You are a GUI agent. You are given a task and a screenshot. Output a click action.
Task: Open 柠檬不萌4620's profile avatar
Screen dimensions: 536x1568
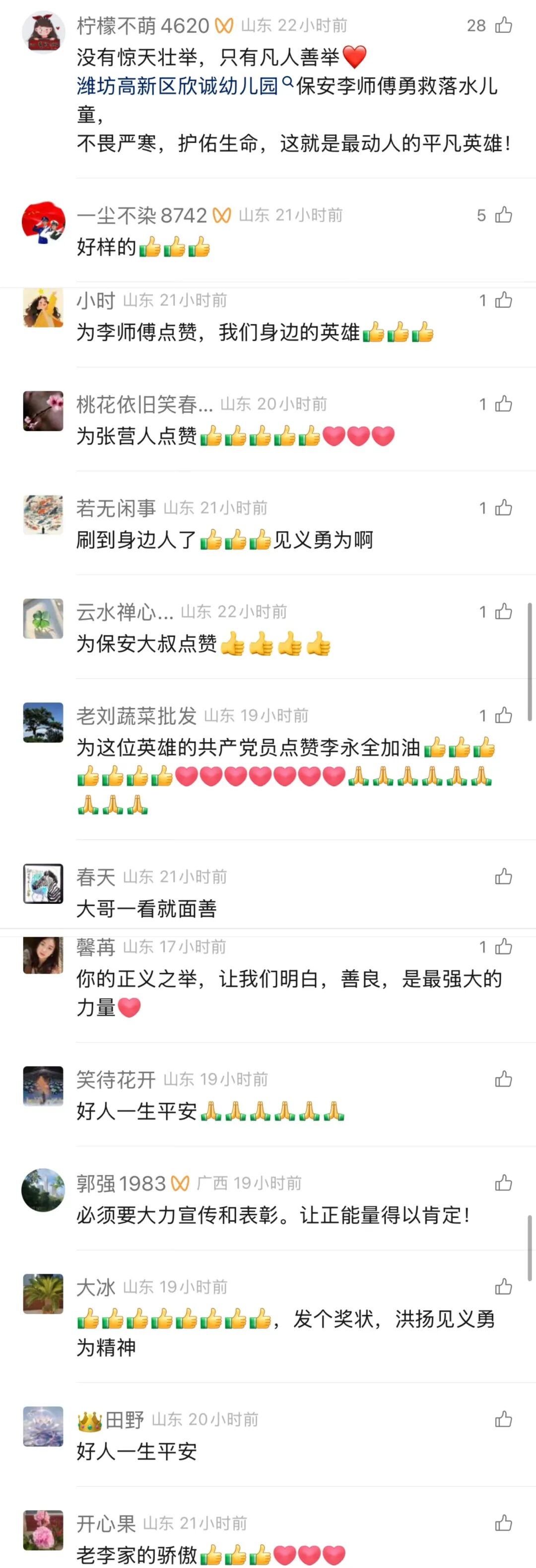[43, 32]
